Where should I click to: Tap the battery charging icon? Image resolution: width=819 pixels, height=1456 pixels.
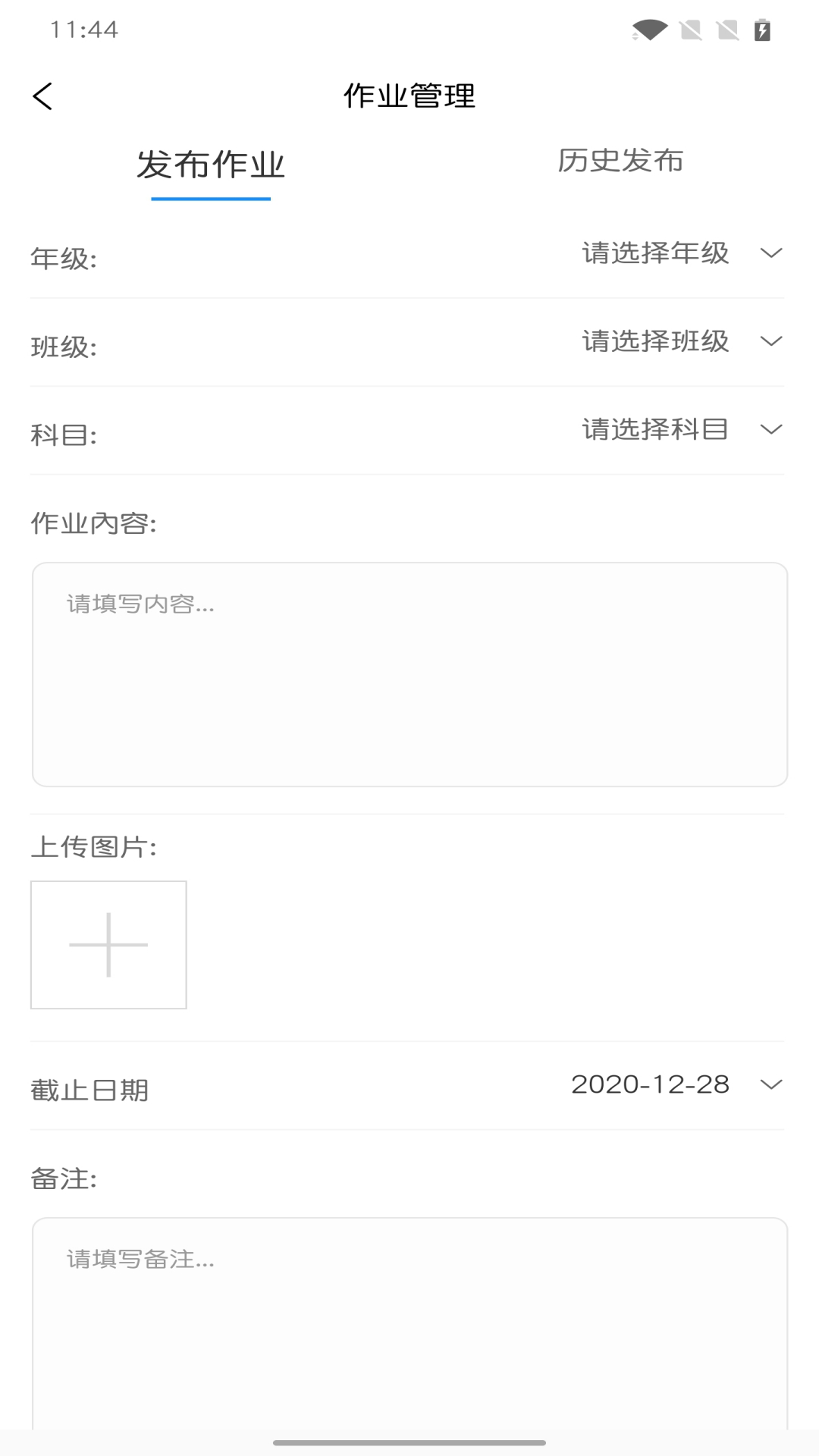click(x=761, y=29)
